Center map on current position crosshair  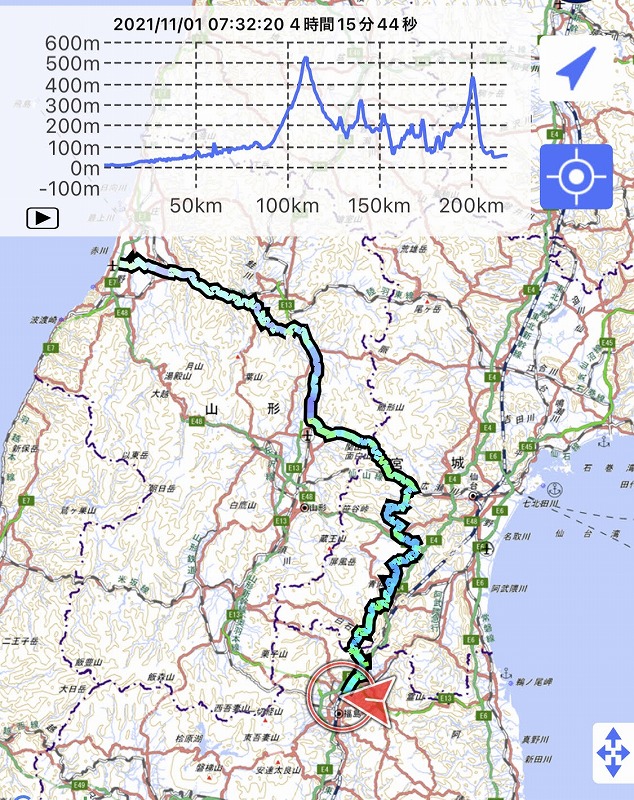[x=575, y=176]
